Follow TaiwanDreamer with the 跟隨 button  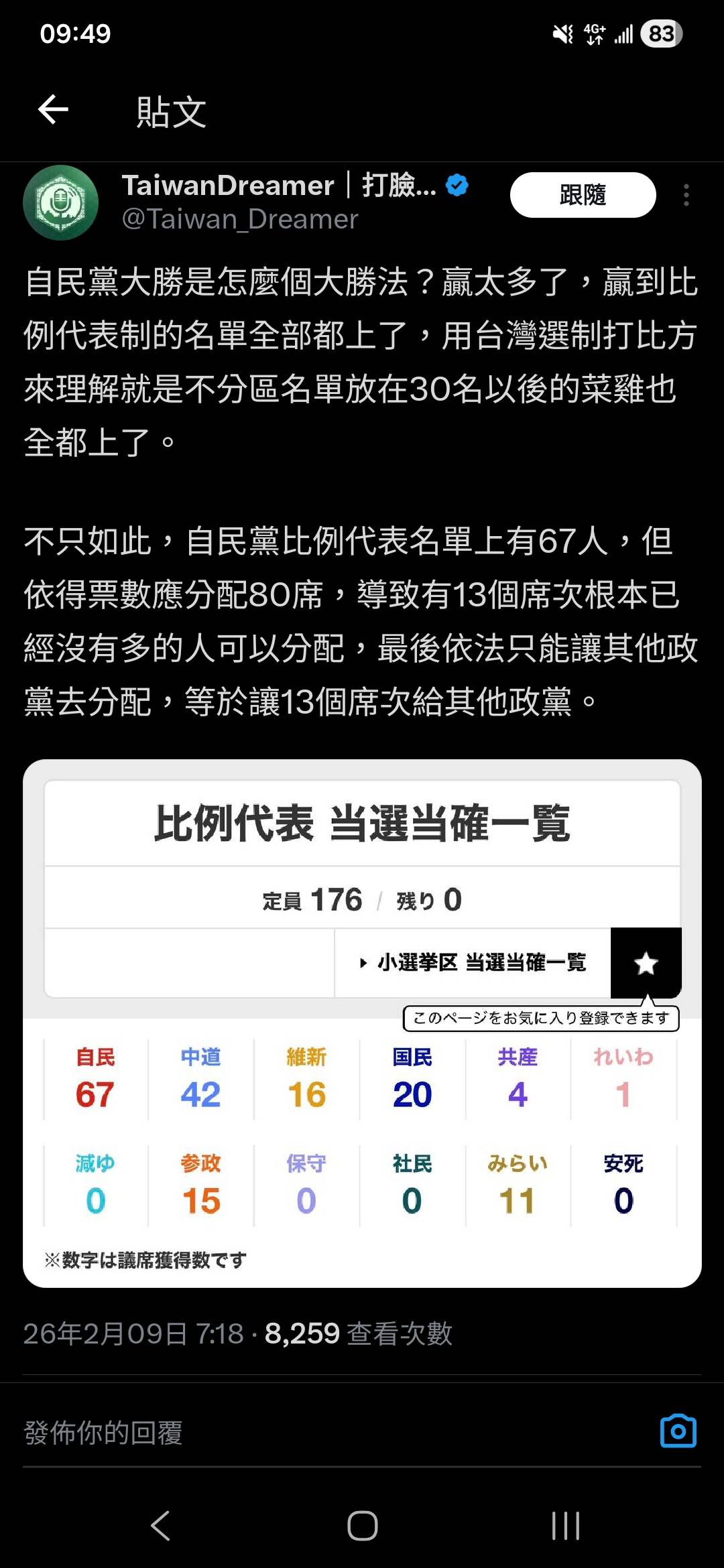[x=583, y=195]
